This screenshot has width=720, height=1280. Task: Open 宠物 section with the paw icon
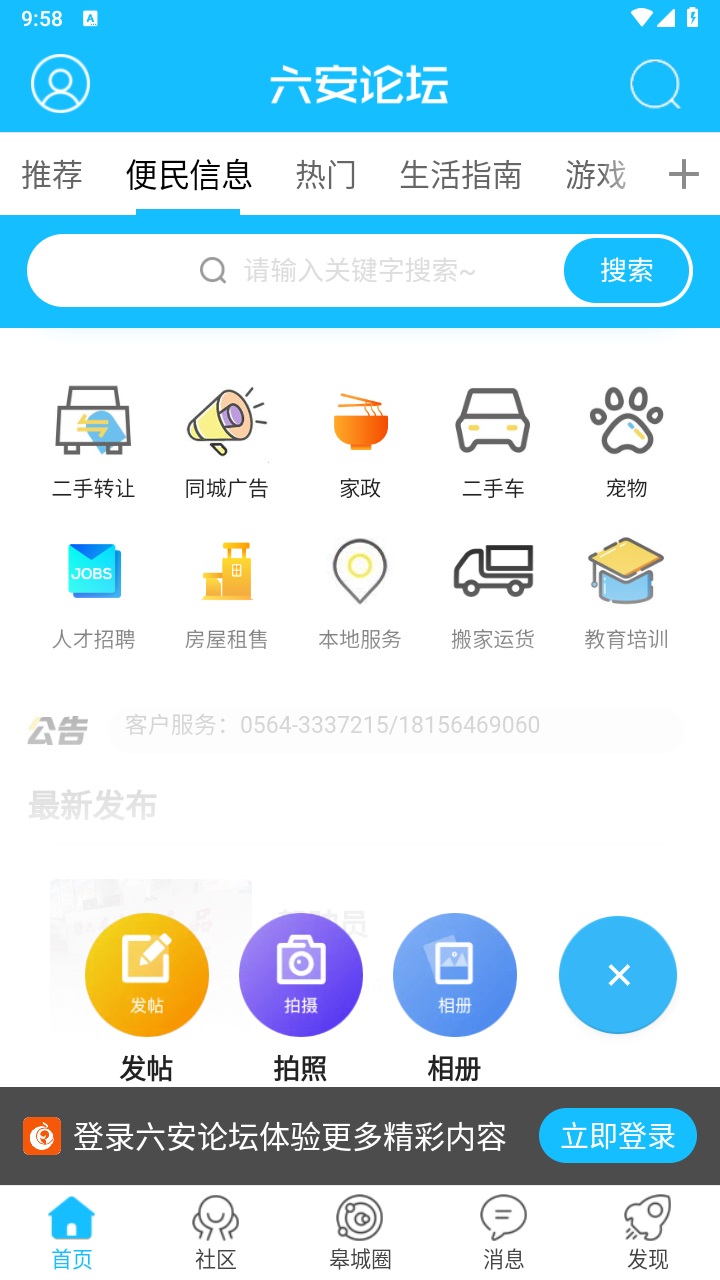pos(627,420)
